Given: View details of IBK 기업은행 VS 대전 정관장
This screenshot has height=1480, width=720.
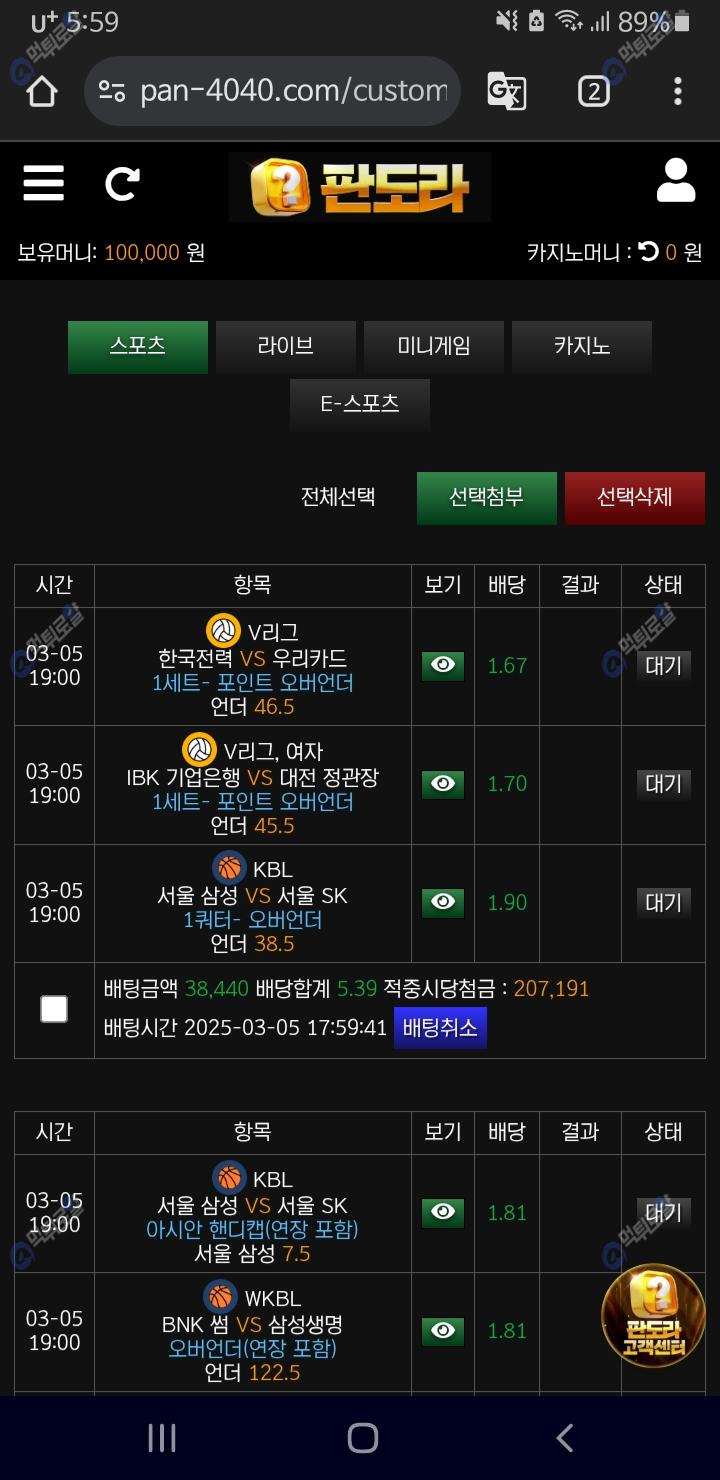Looking at the screenshot, I should 443,784.
